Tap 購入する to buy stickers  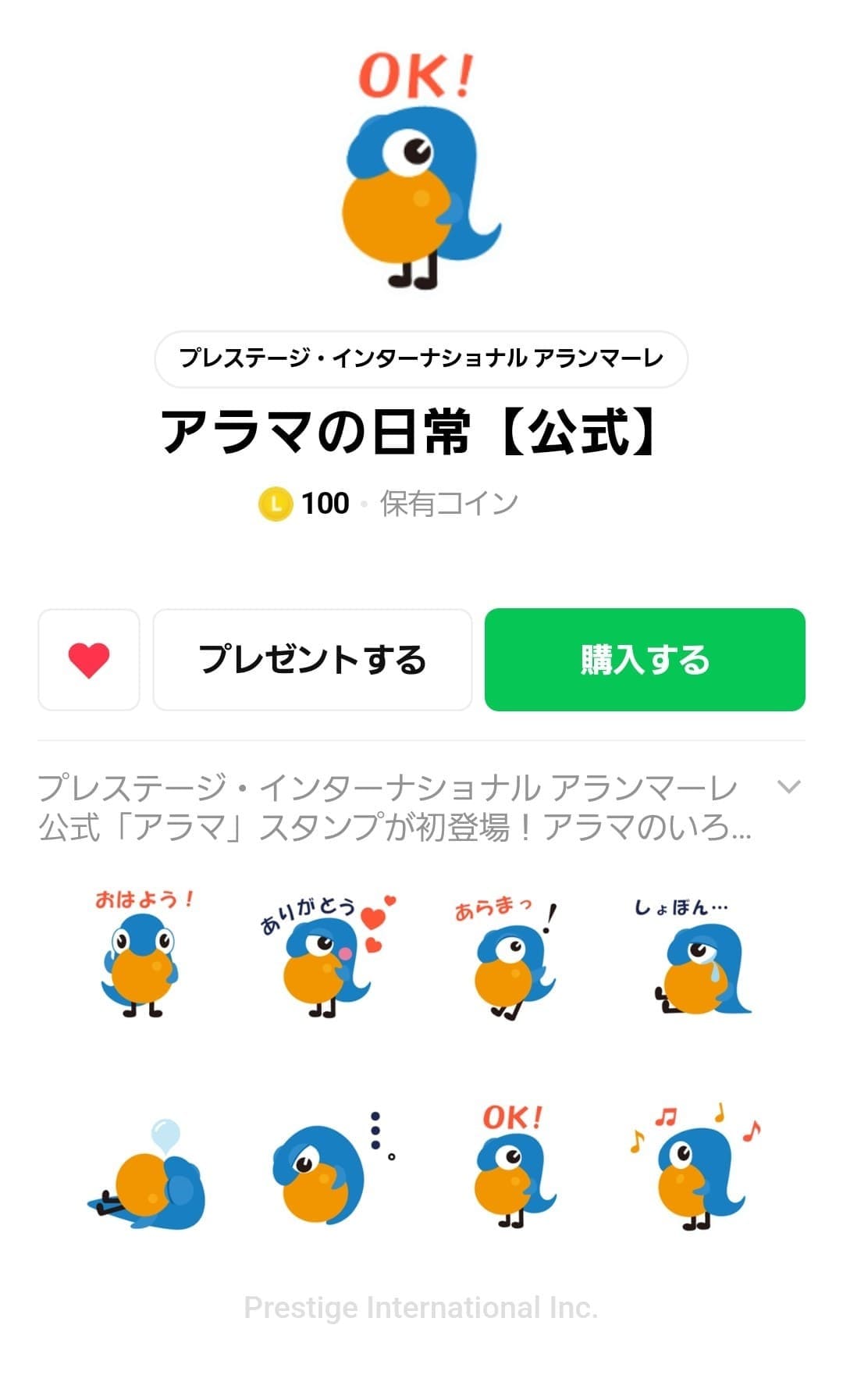[x=645, y=660]
